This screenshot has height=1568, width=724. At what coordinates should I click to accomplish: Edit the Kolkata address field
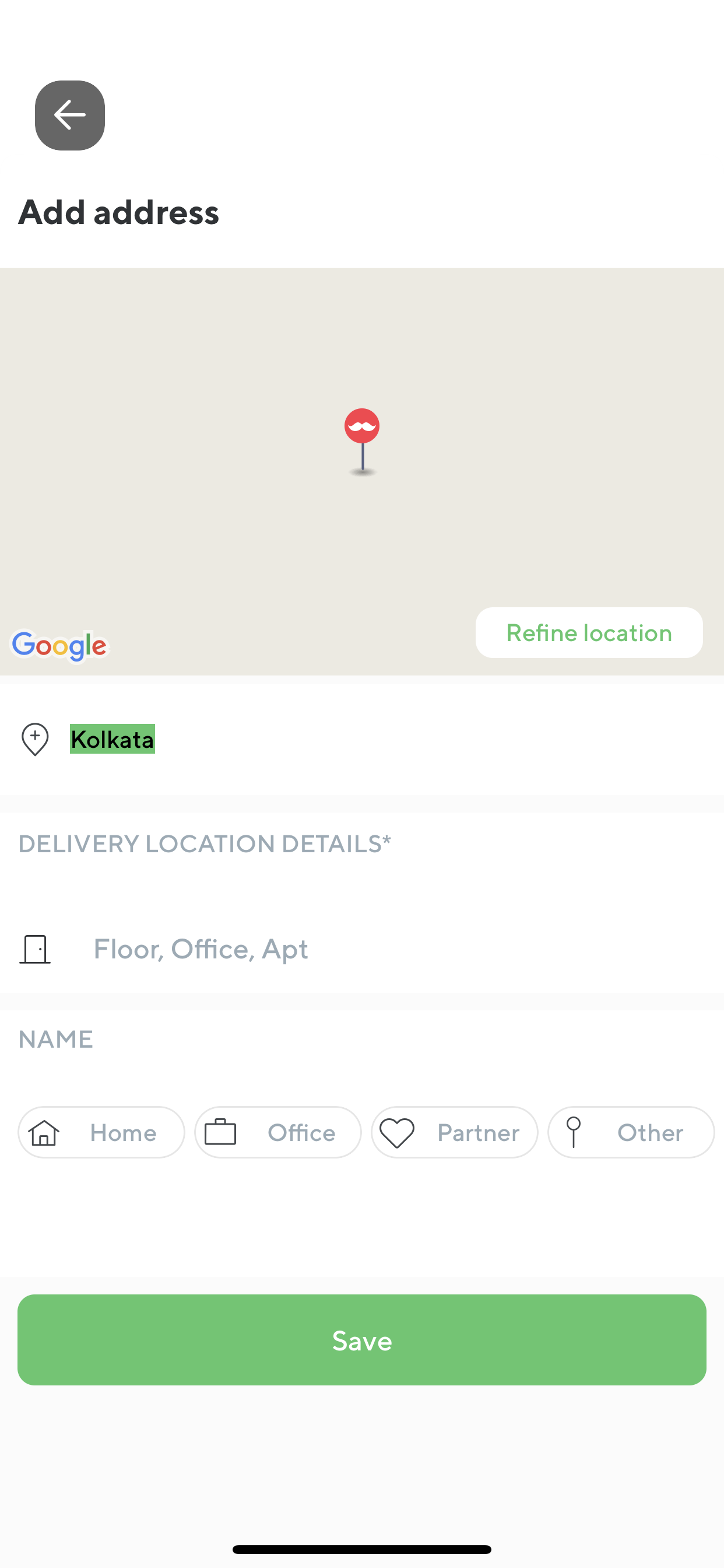362,739
